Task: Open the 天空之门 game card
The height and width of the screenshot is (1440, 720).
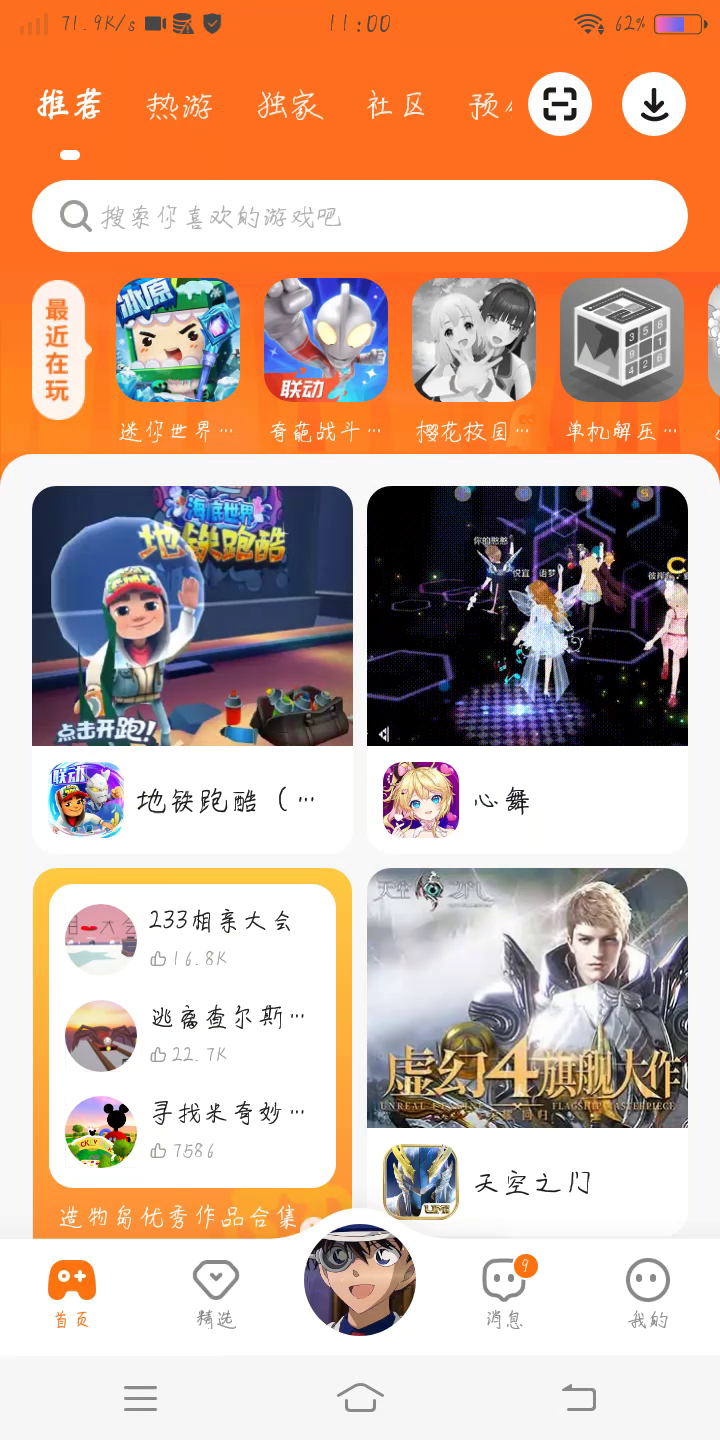Action: point(527,1050)
